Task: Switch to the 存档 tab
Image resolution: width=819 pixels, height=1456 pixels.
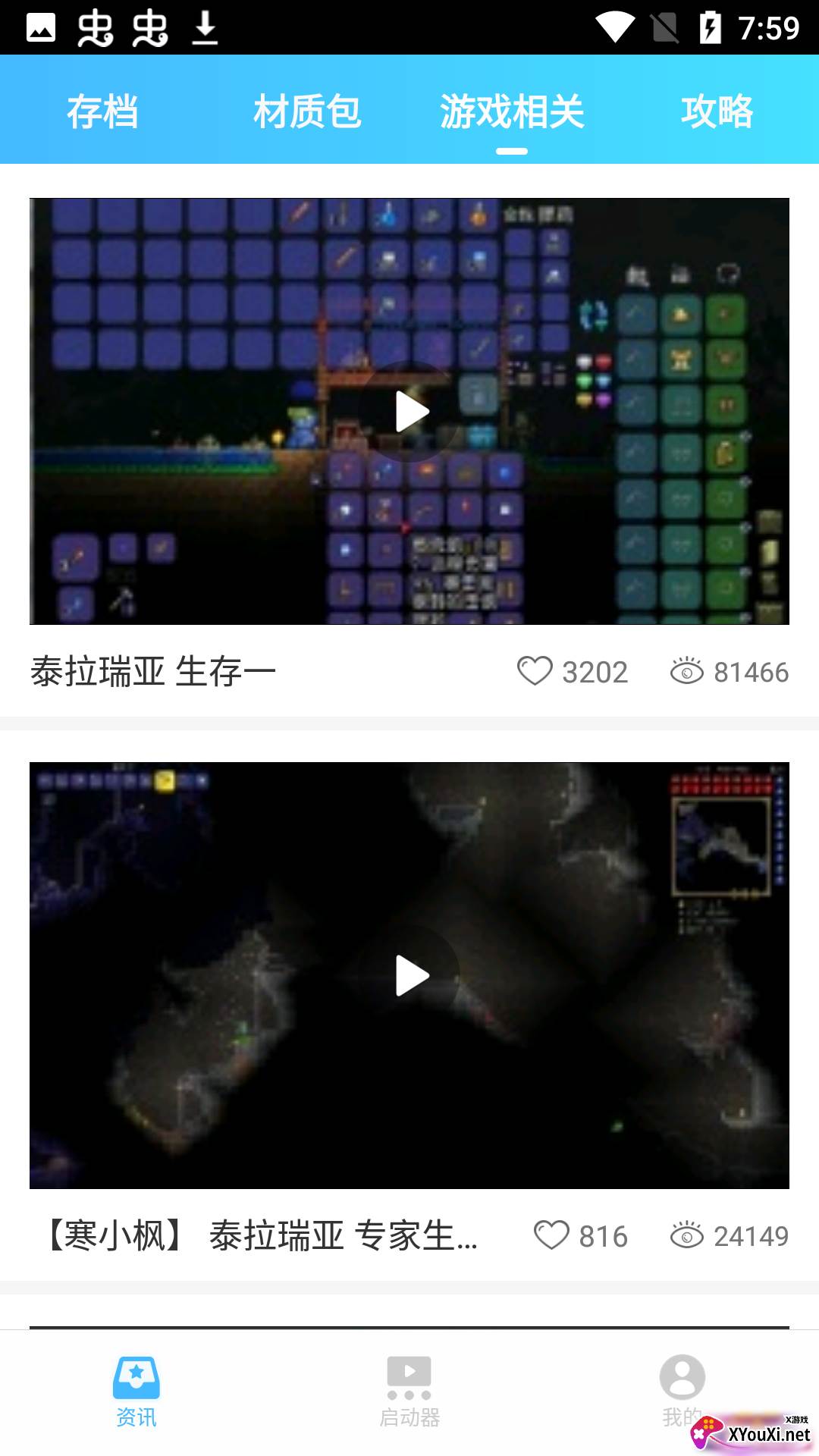Action: click(x=102, y=111)
